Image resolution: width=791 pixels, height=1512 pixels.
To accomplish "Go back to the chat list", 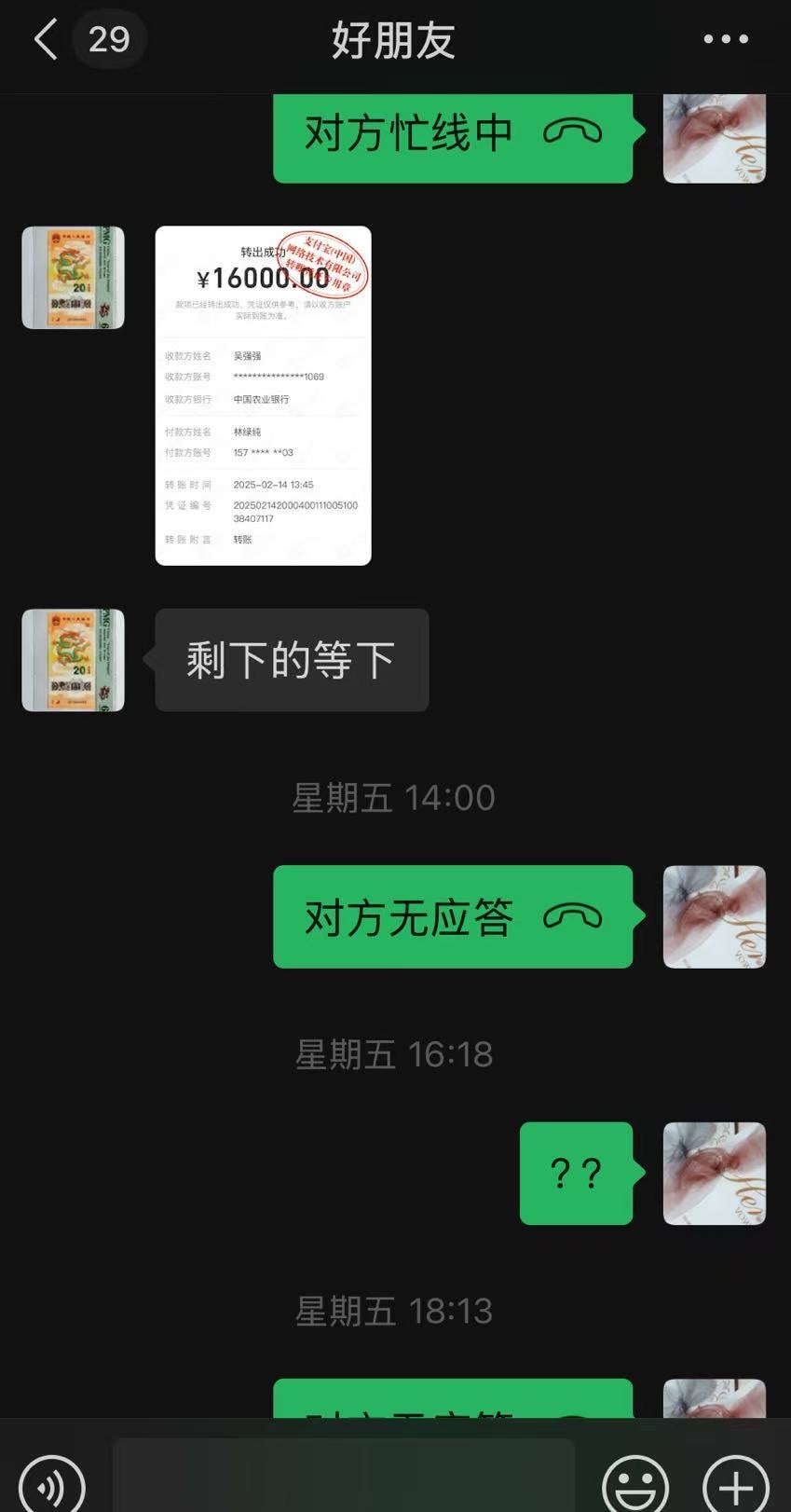I will 45,39.
